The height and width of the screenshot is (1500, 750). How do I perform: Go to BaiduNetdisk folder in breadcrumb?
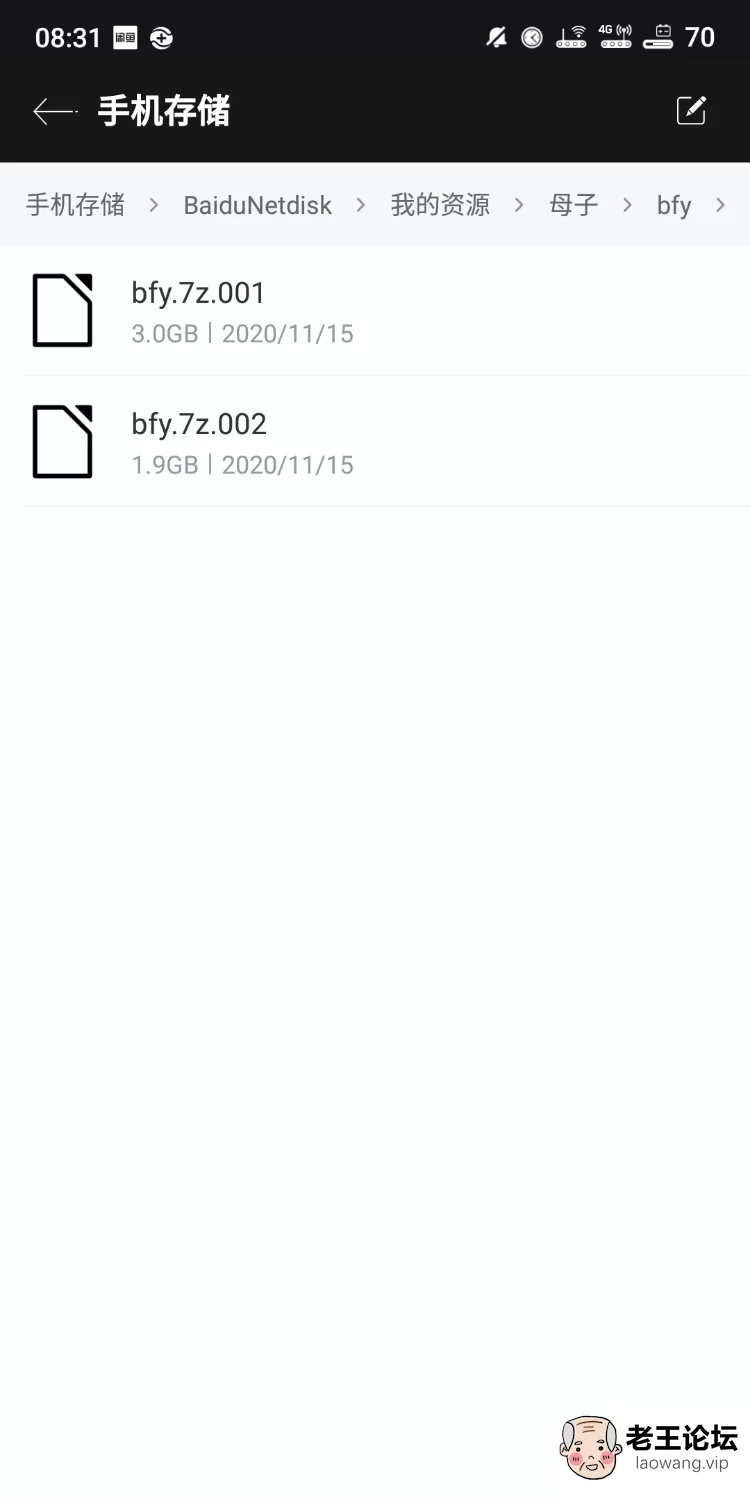click(x=257, y=205)
